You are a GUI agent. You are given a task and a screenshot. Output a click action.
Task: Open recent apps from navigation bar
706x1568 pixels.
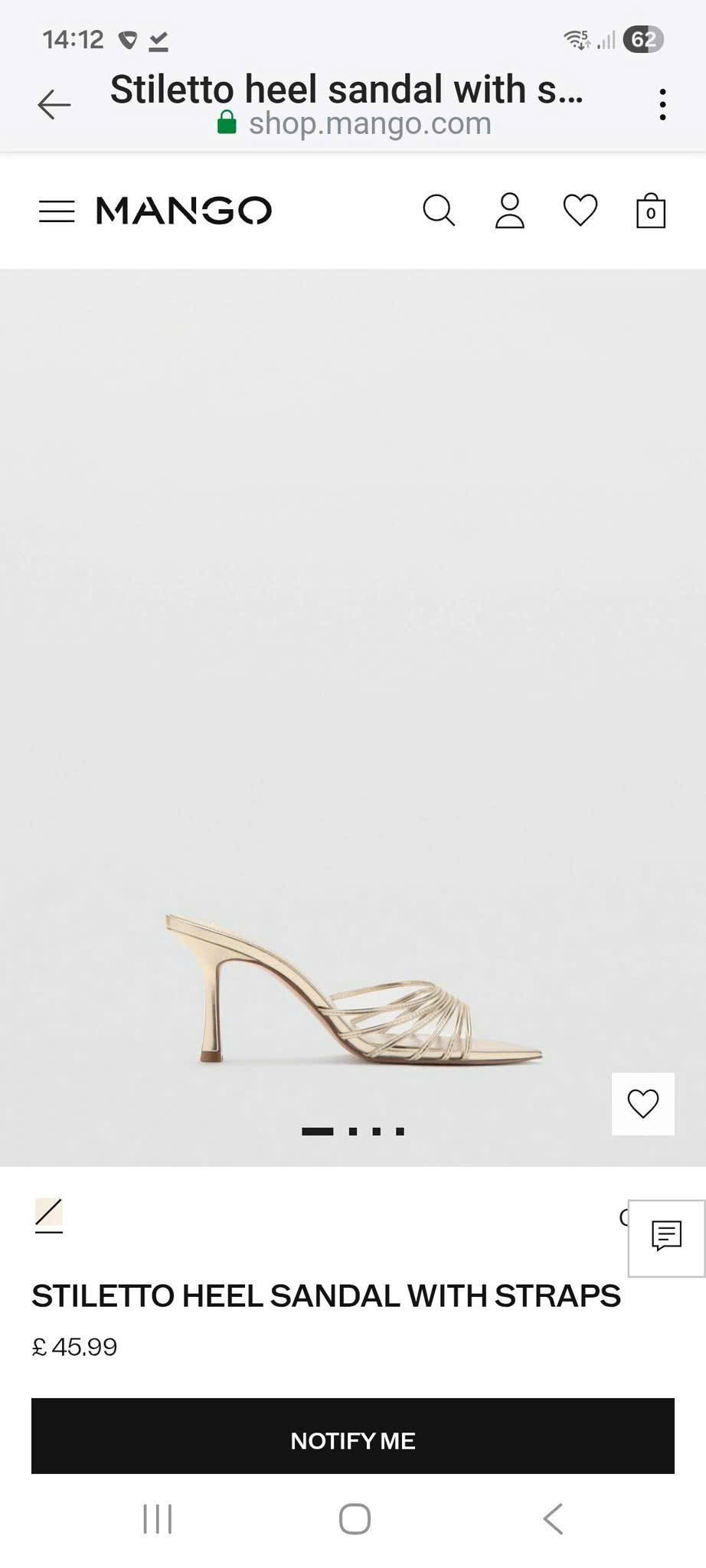coord(158,1518)
